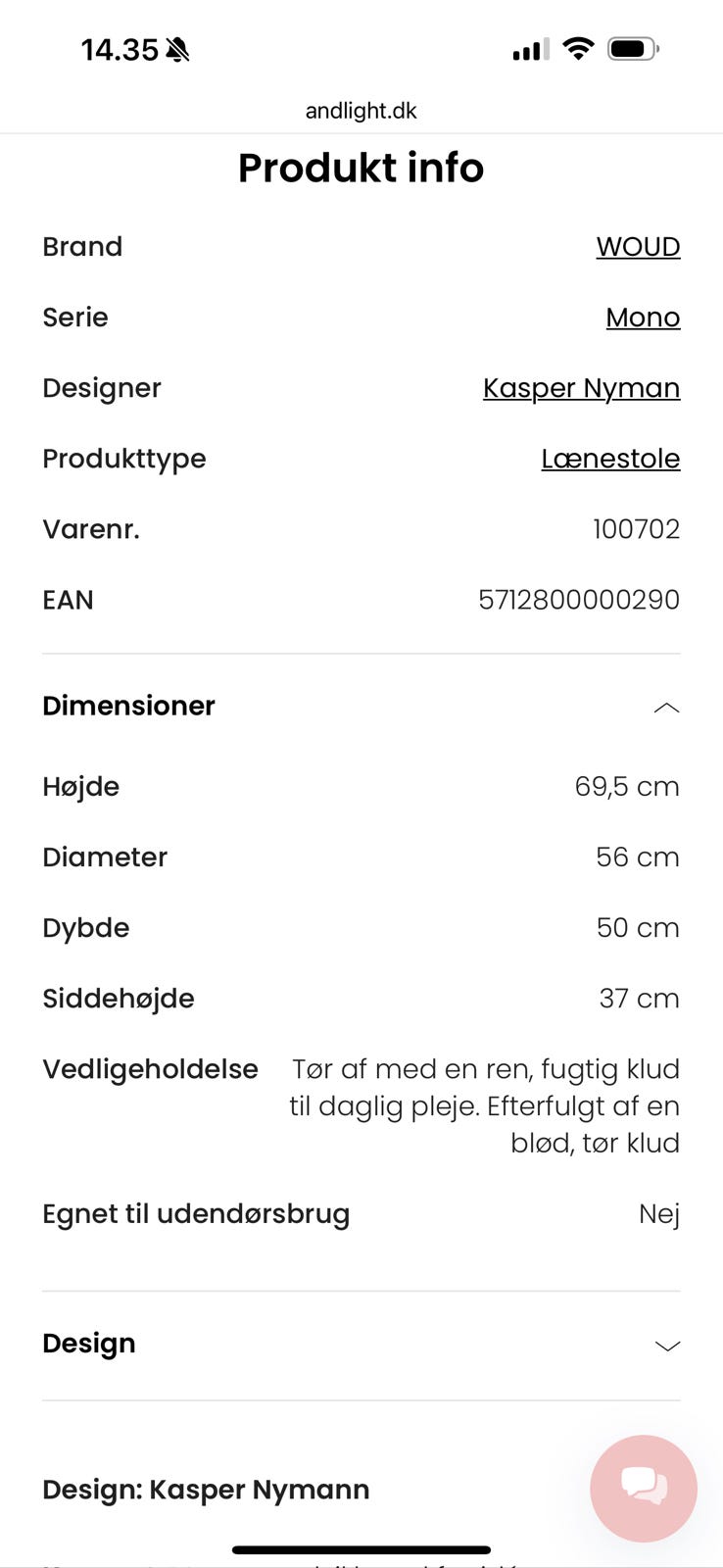Collapse the Dimensioner section
The height and width of the screenshot is (1568, 723).
coord(666,707)
